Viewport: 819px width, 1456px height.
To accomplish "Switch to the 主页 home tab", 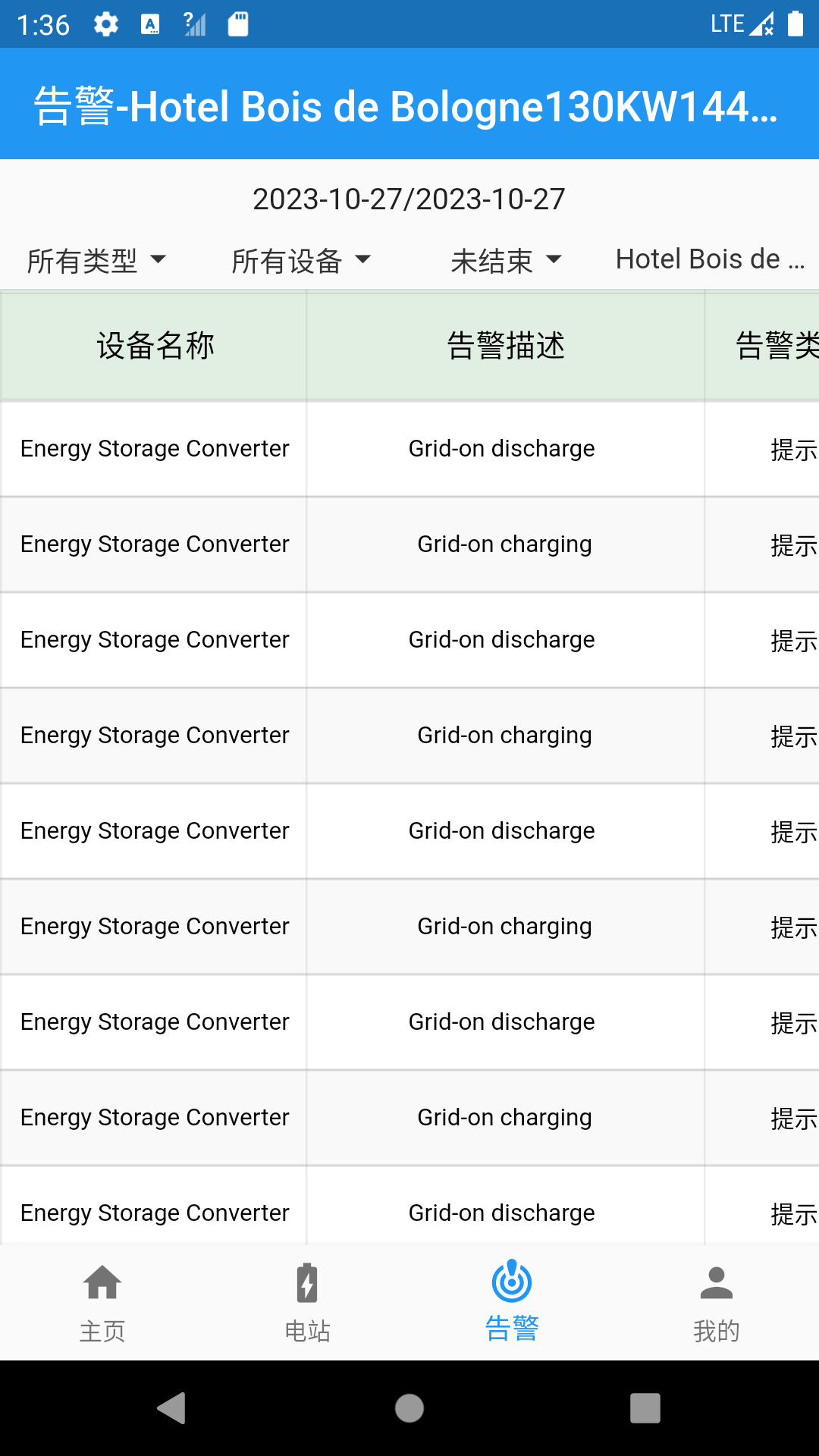I will 102,1302.
